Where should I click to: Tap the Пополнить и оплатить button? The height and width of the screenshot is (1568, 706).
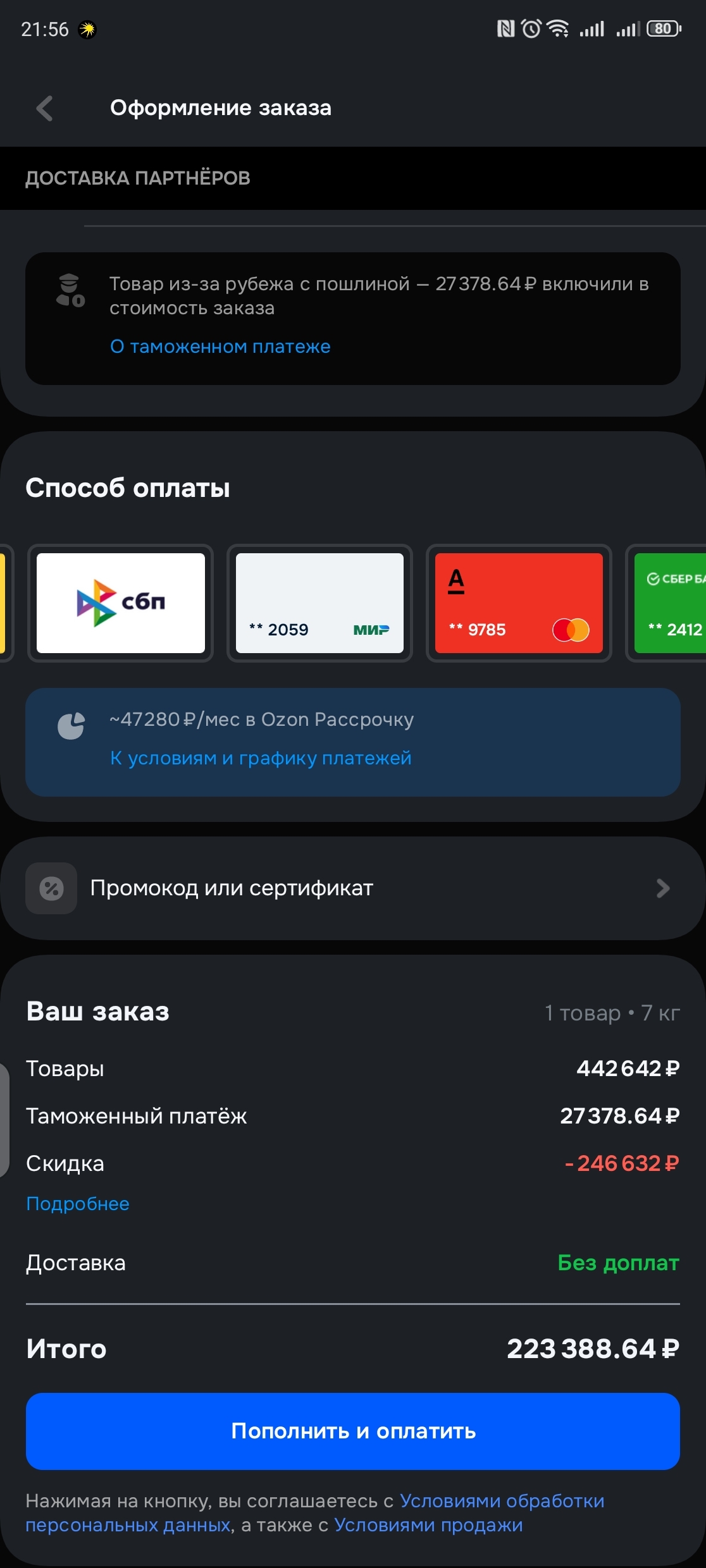352,1431
